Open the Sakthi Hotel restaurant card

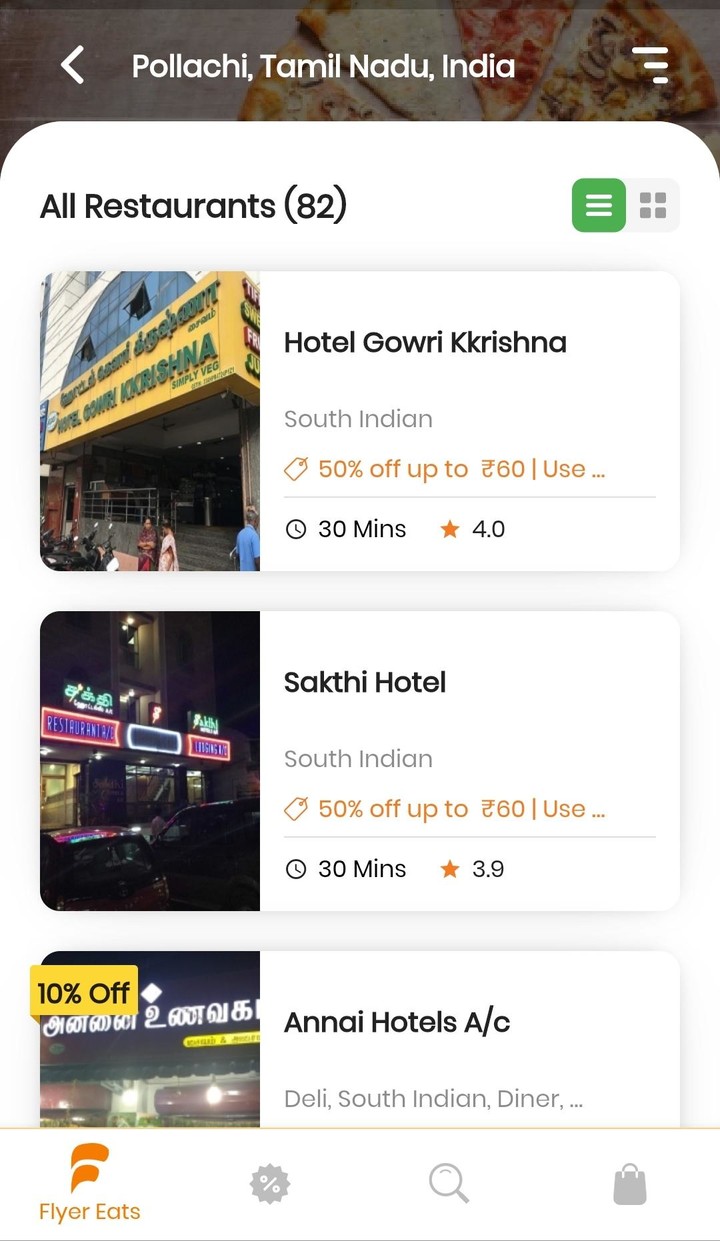[x=365, y=681]
